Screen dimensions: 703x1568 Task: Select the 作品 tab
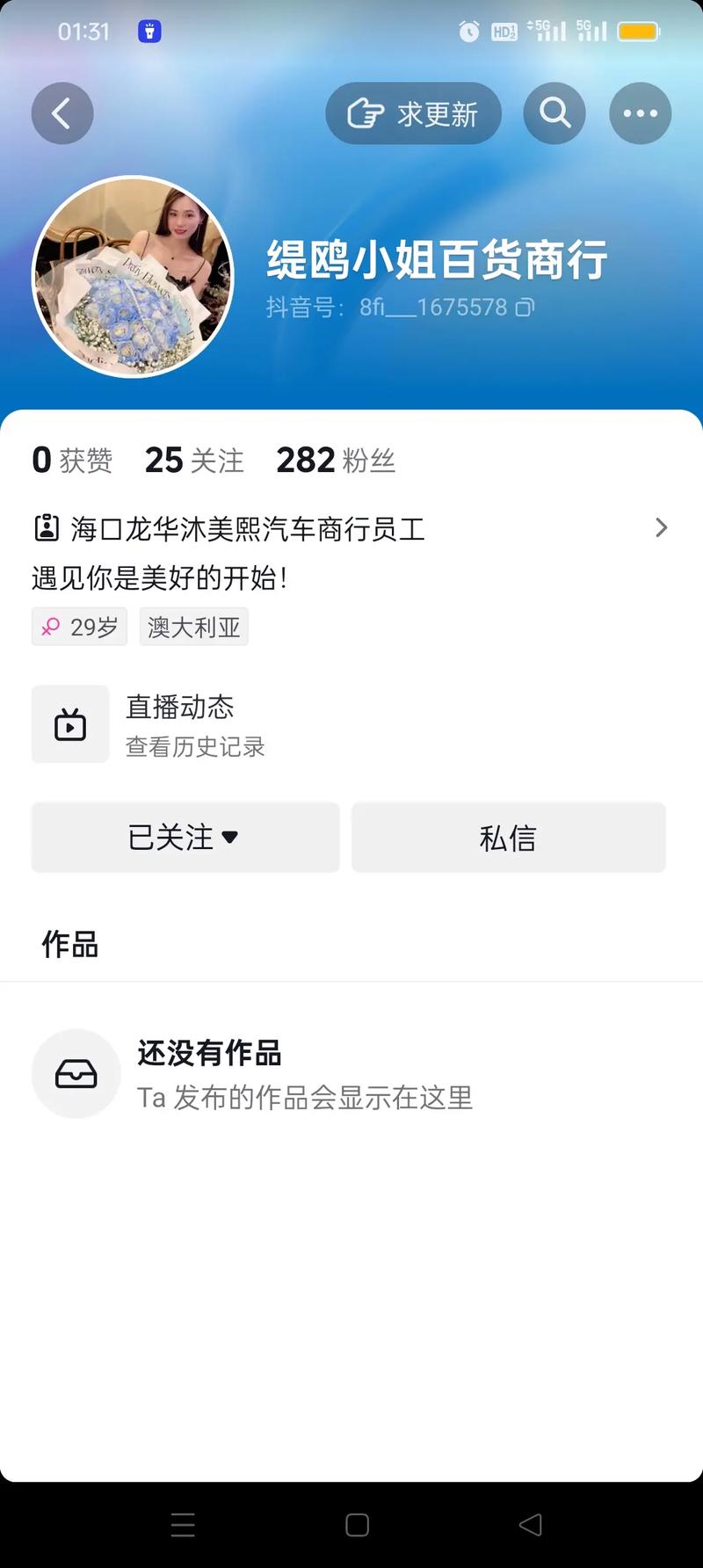69,945
